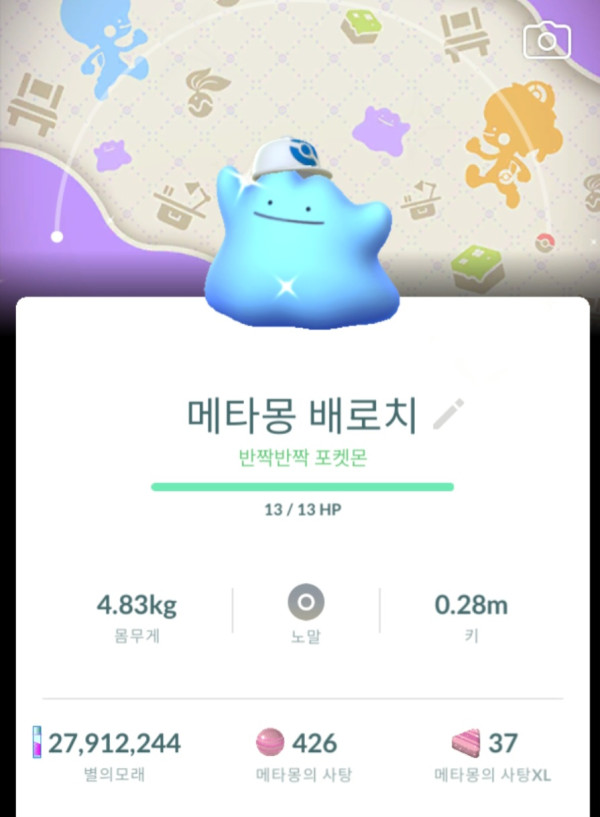The height and width of the screenshot is (817, 600).
Task: Edit the nickname 메타몽 배로치 with the pencil
Action: 448,414
